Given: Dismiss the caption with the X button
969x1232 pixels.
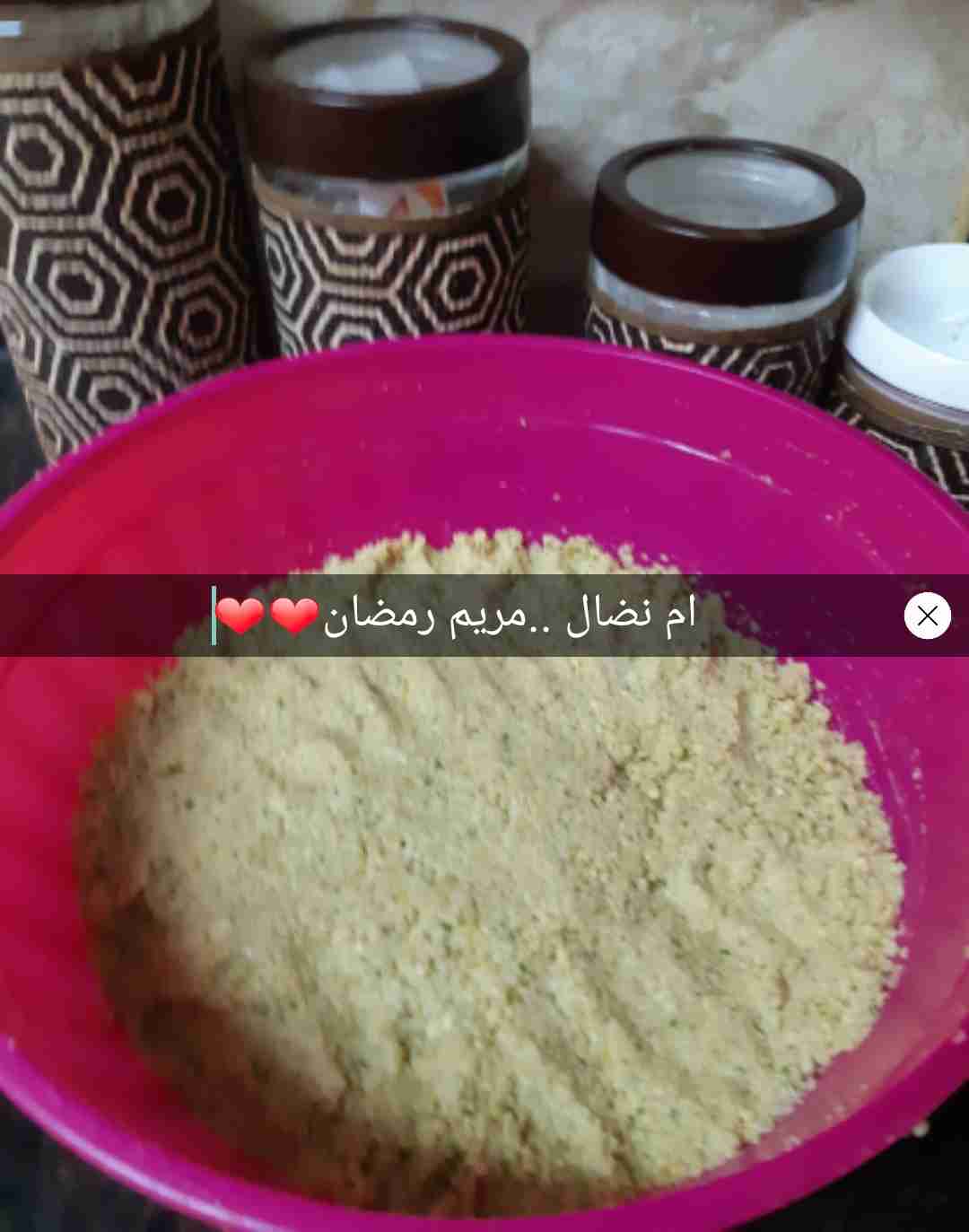Looking at the screenshot, I should (x=927, y=616).
